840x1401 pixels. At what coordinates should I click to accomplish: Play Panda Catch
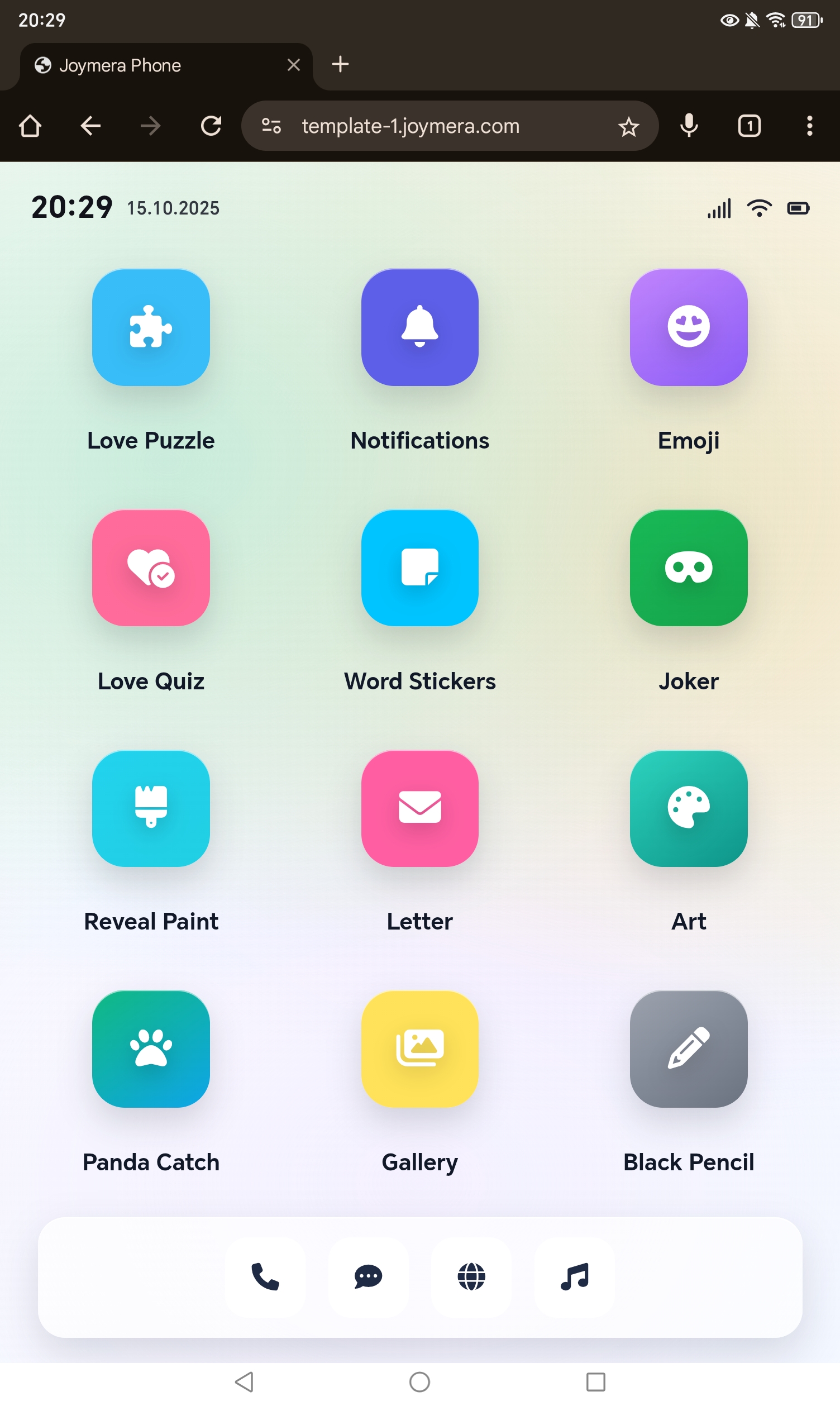click(151, 1049)
